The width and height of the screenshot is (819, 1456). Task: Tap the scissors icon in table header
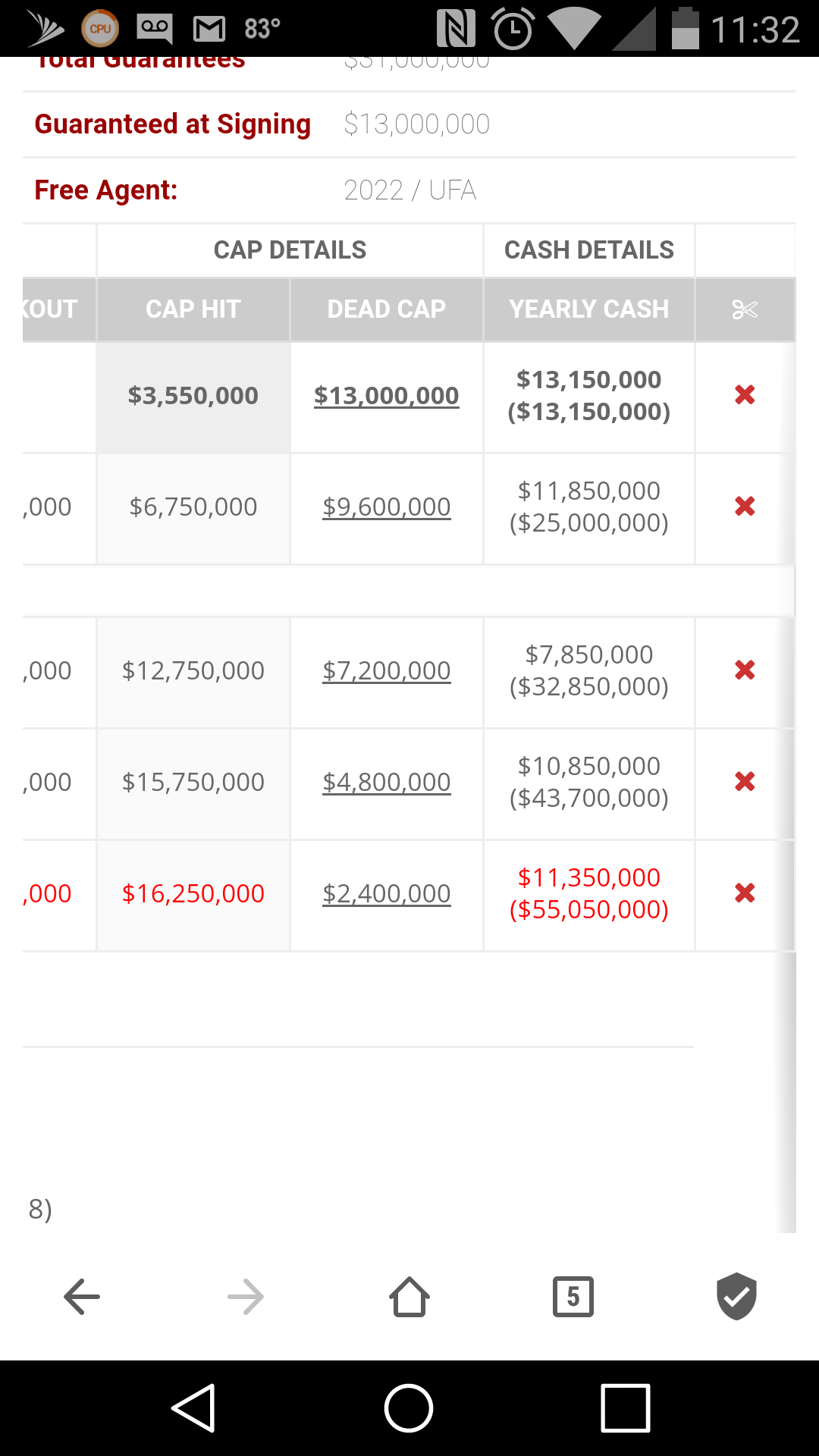tap(745, 309)
